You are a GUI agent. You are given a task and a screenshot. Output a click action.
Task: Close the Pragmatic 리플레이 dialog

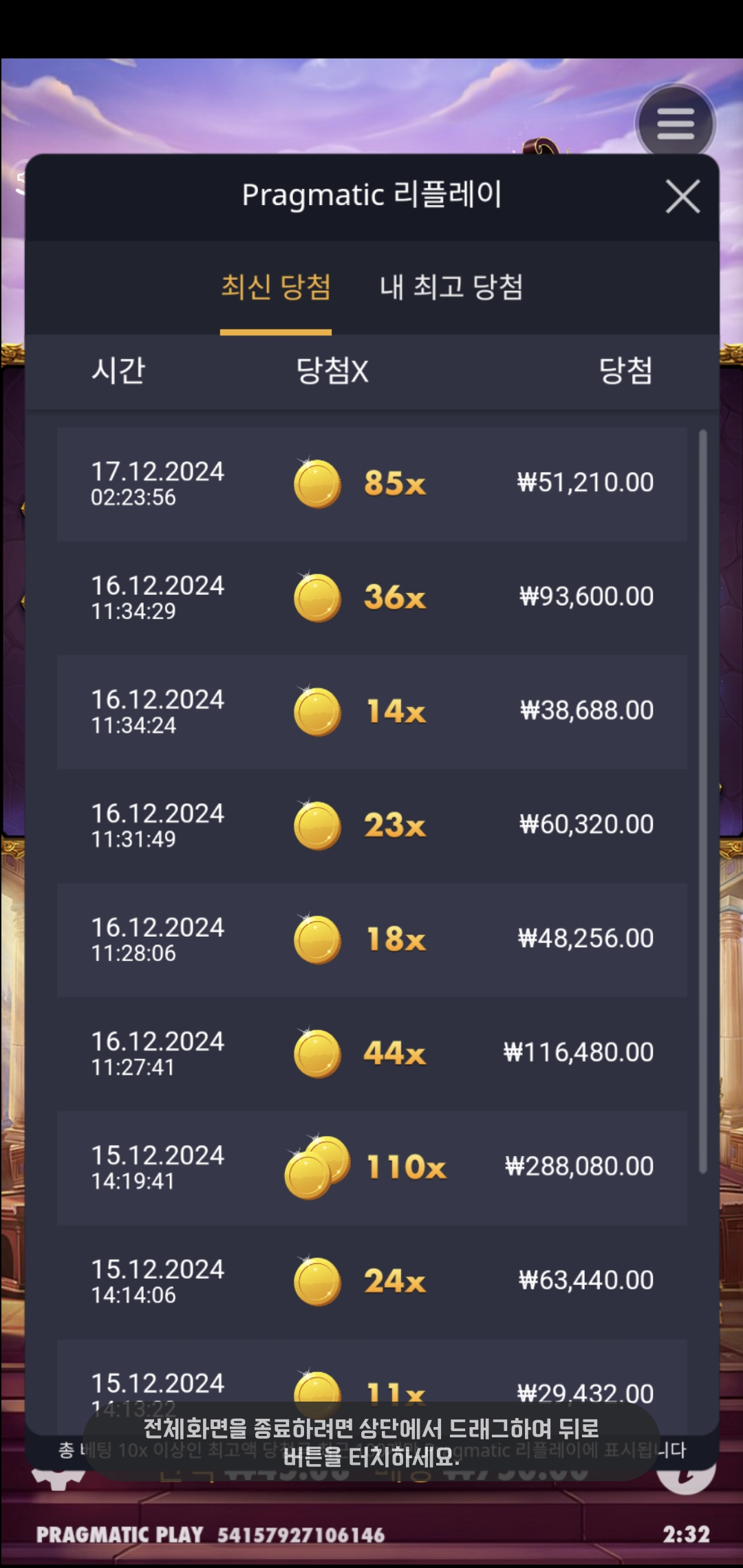(x=682, y=197)
